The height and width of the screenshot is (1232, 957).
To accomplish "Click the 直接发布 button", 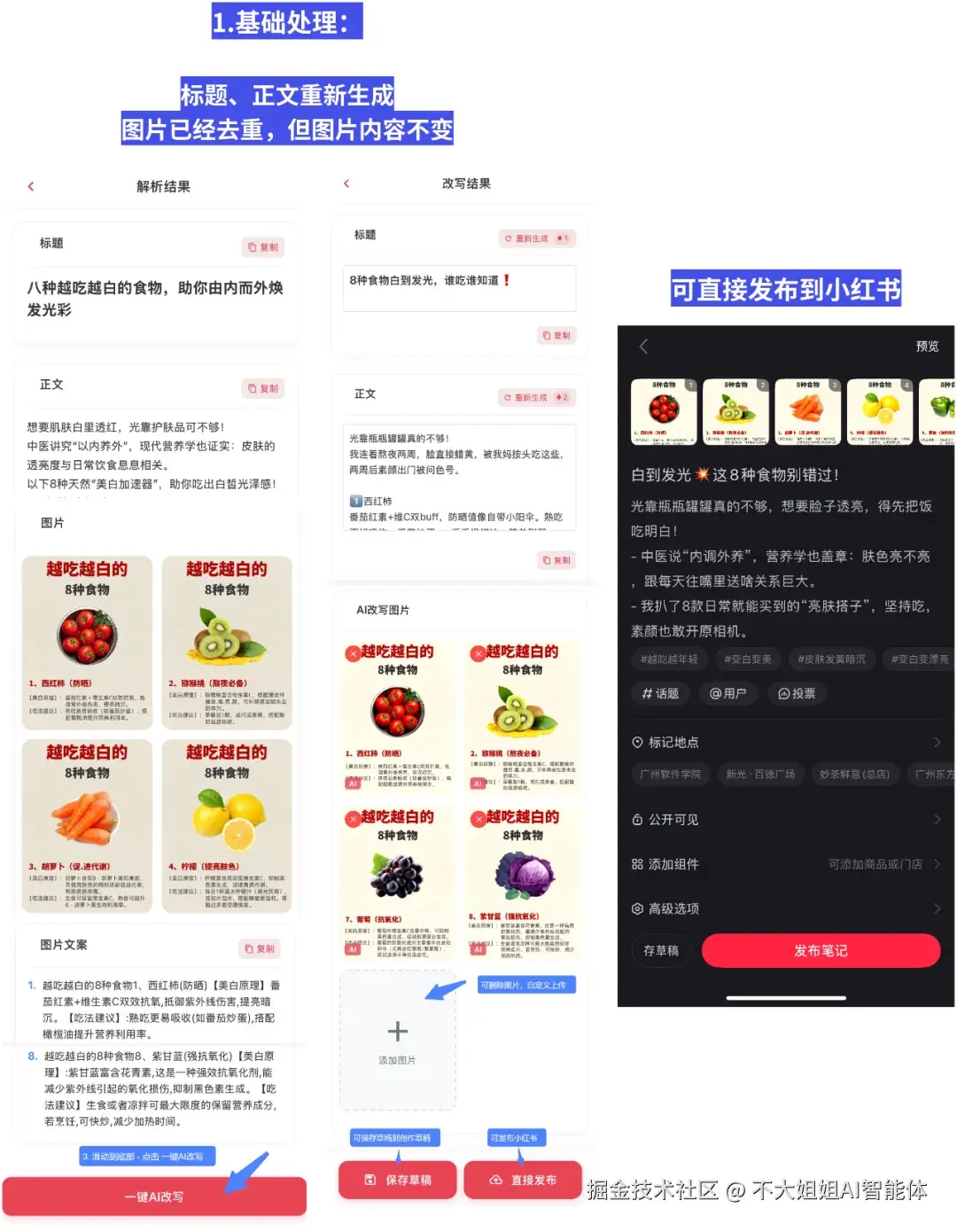I will coord(523,1180).
